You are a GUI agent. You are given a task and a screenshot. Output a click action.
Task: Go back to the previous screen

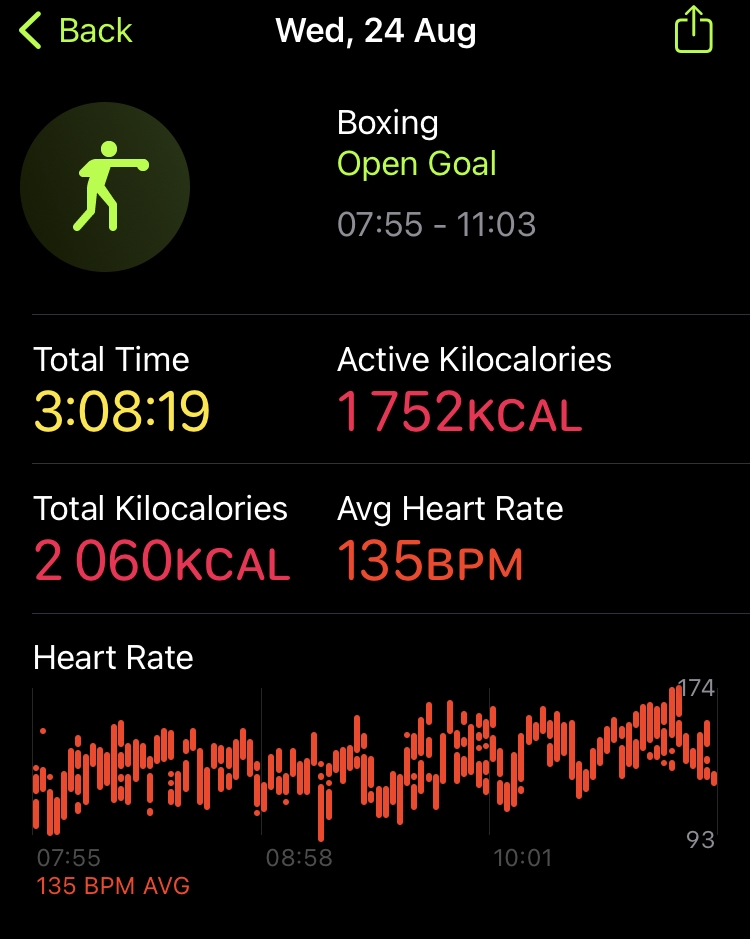click(x=75, y=30)
